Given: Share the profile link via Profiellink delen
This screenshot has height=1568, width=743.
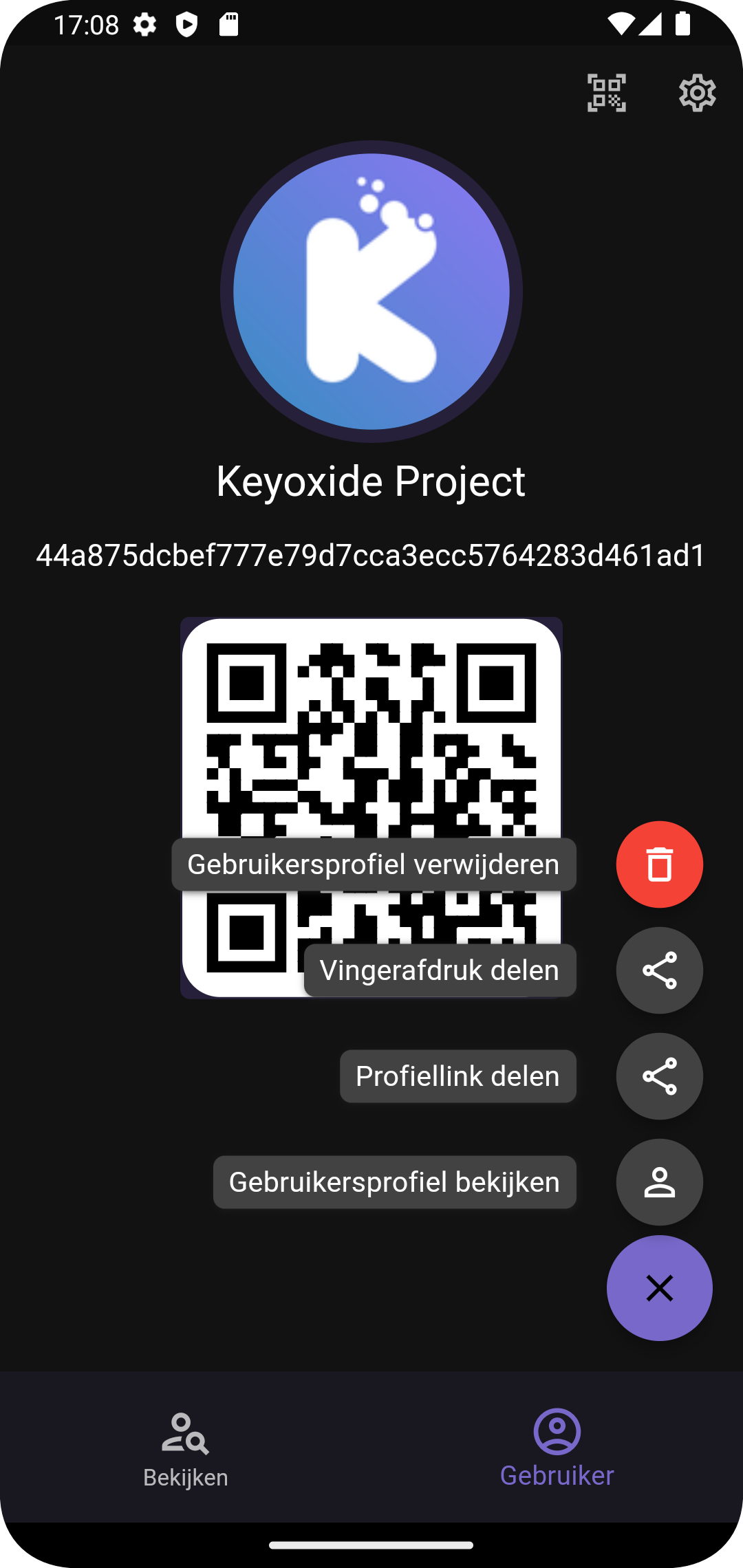Looking at the screenshot, I should point(659,1076).
